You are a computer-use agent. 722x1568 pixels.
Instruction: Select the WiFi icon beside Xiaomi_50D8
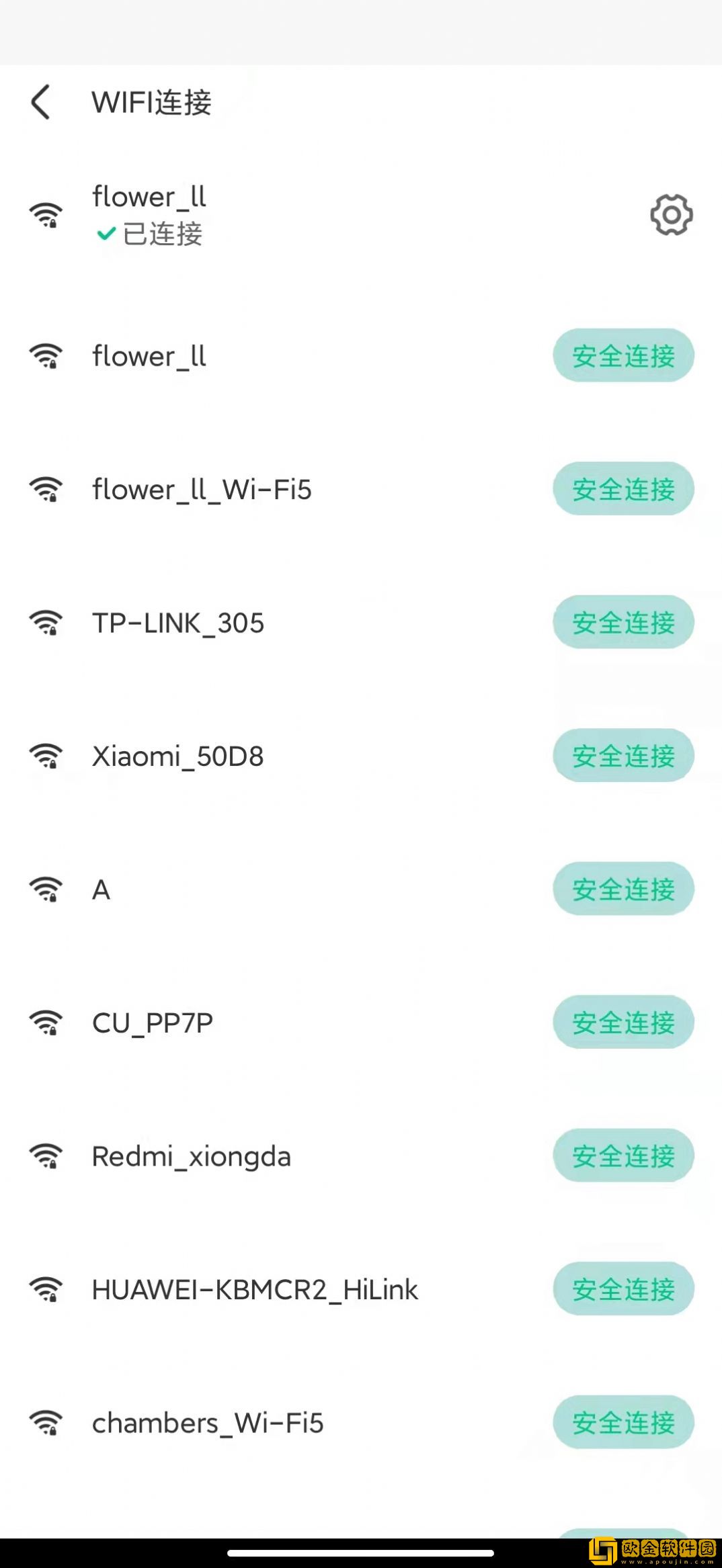pos(46,754)
